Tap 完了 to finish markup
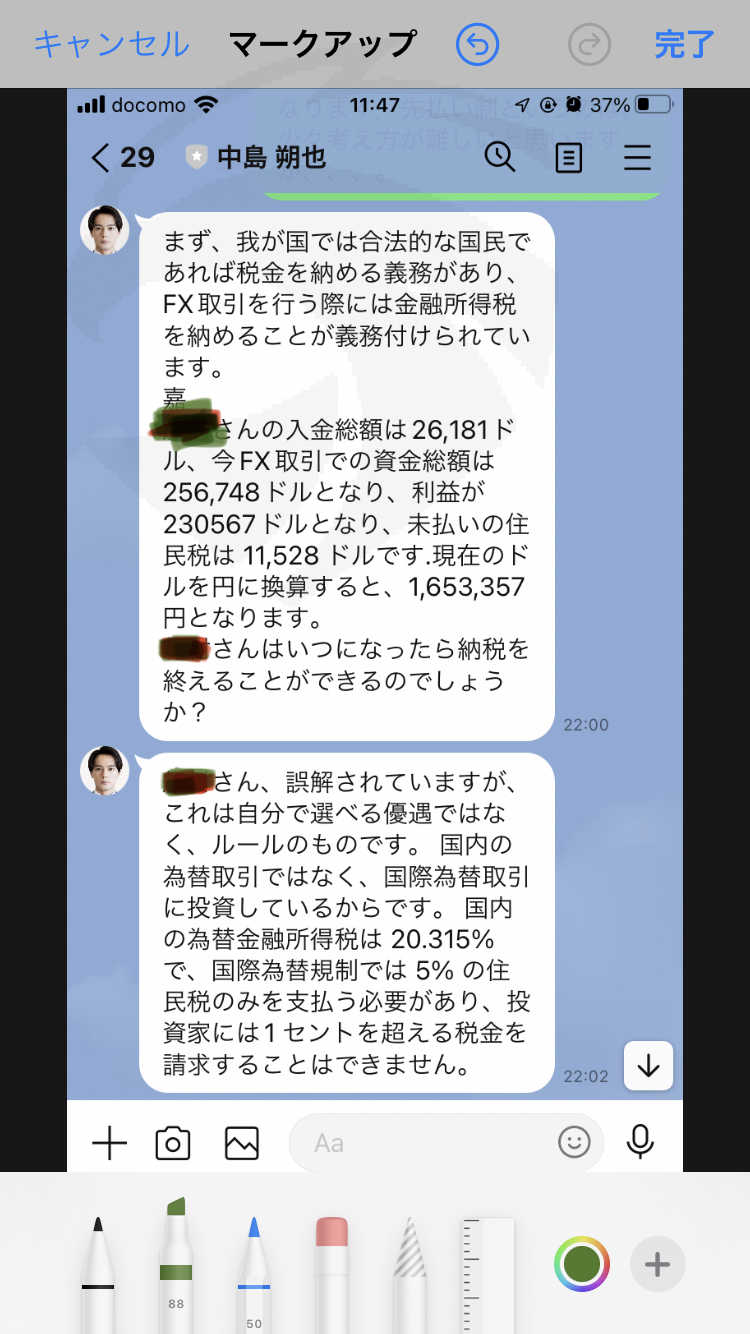The width and height of the screenshot is (750, 1334). 685,44
